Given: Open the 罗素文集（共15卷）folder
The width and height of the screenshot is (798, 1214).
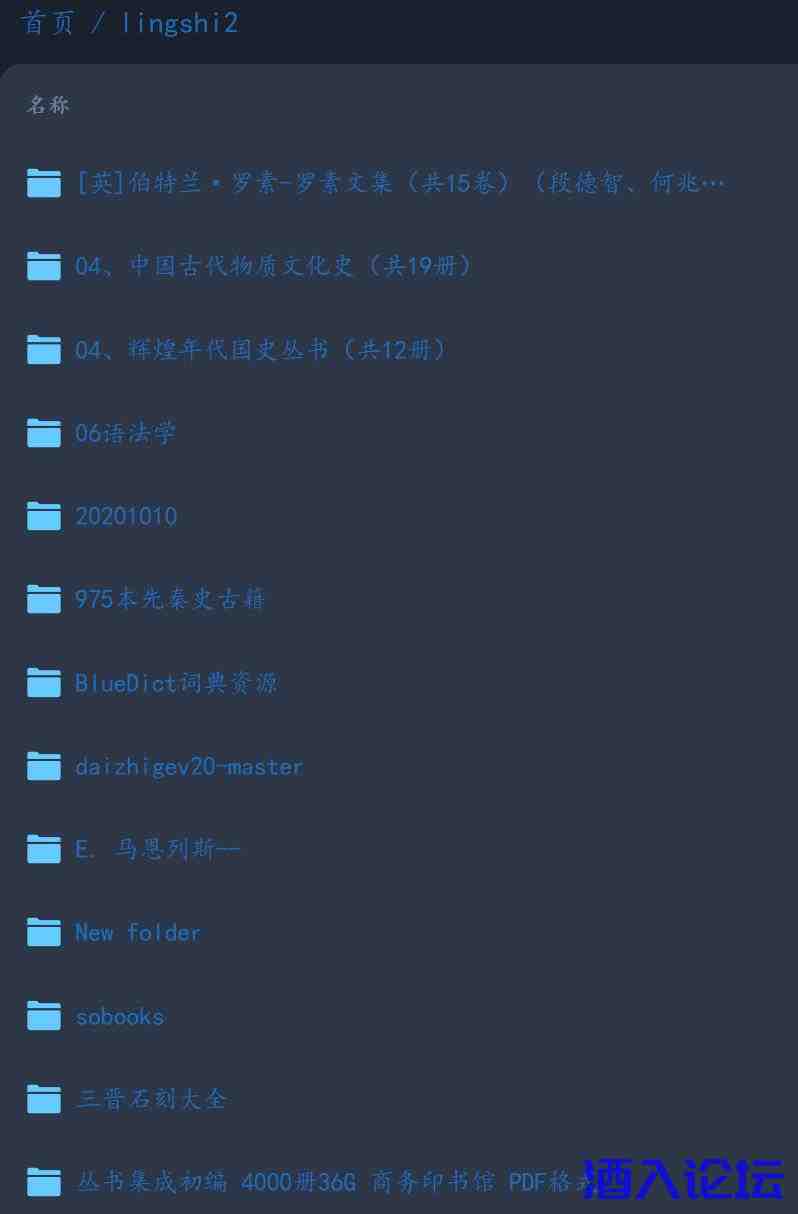Looking at the screenshot, I should point(400,183).
